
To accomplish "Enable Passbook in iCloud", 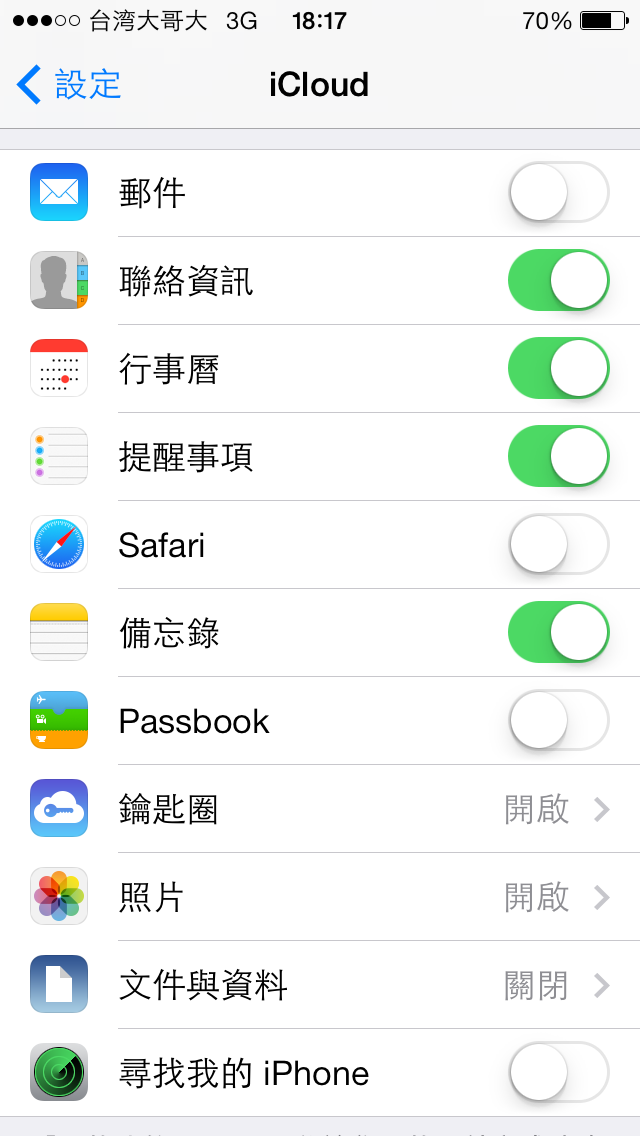I will [x=559, y=720].
